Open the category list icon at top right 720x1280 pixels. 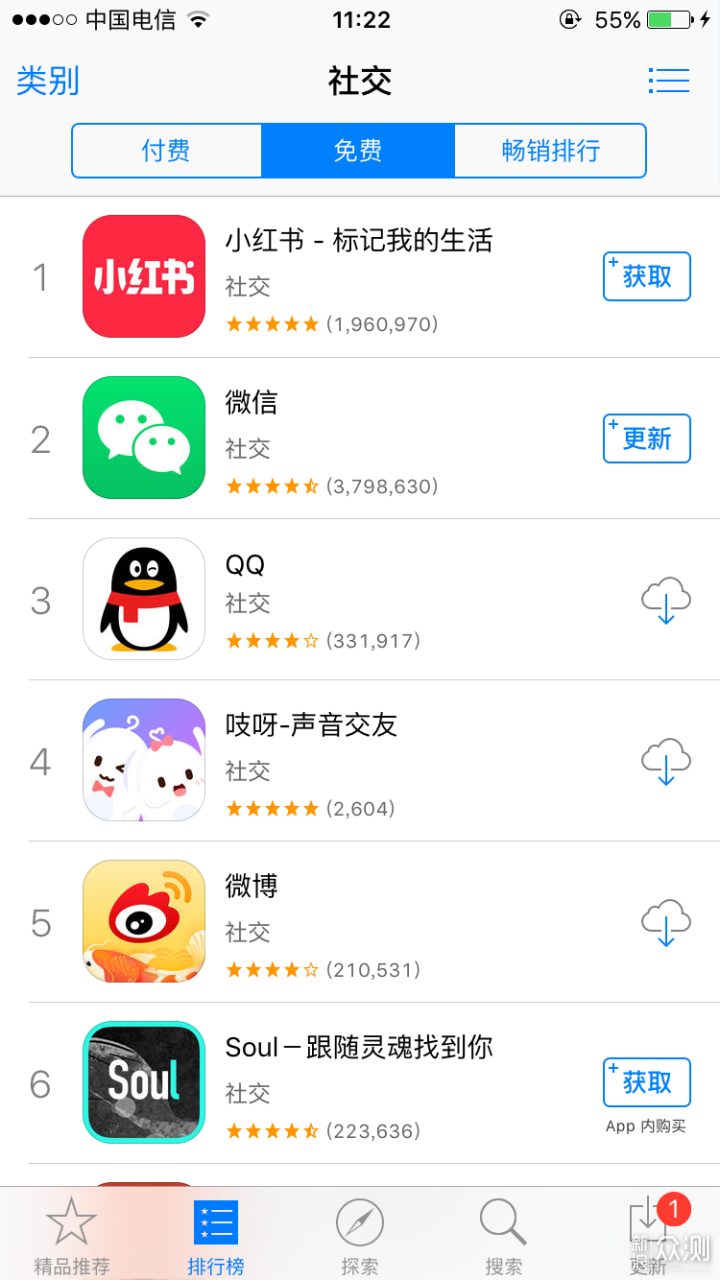[x=669, y=80]
